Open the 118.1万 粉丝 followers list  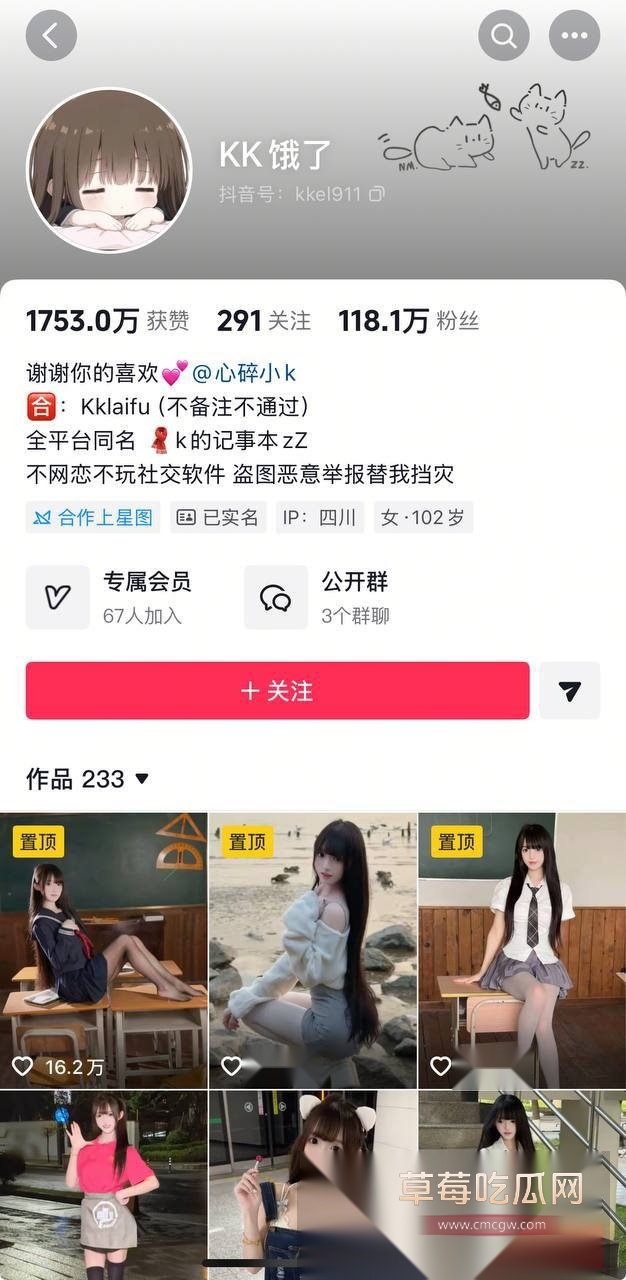click(x=408, y=320)
